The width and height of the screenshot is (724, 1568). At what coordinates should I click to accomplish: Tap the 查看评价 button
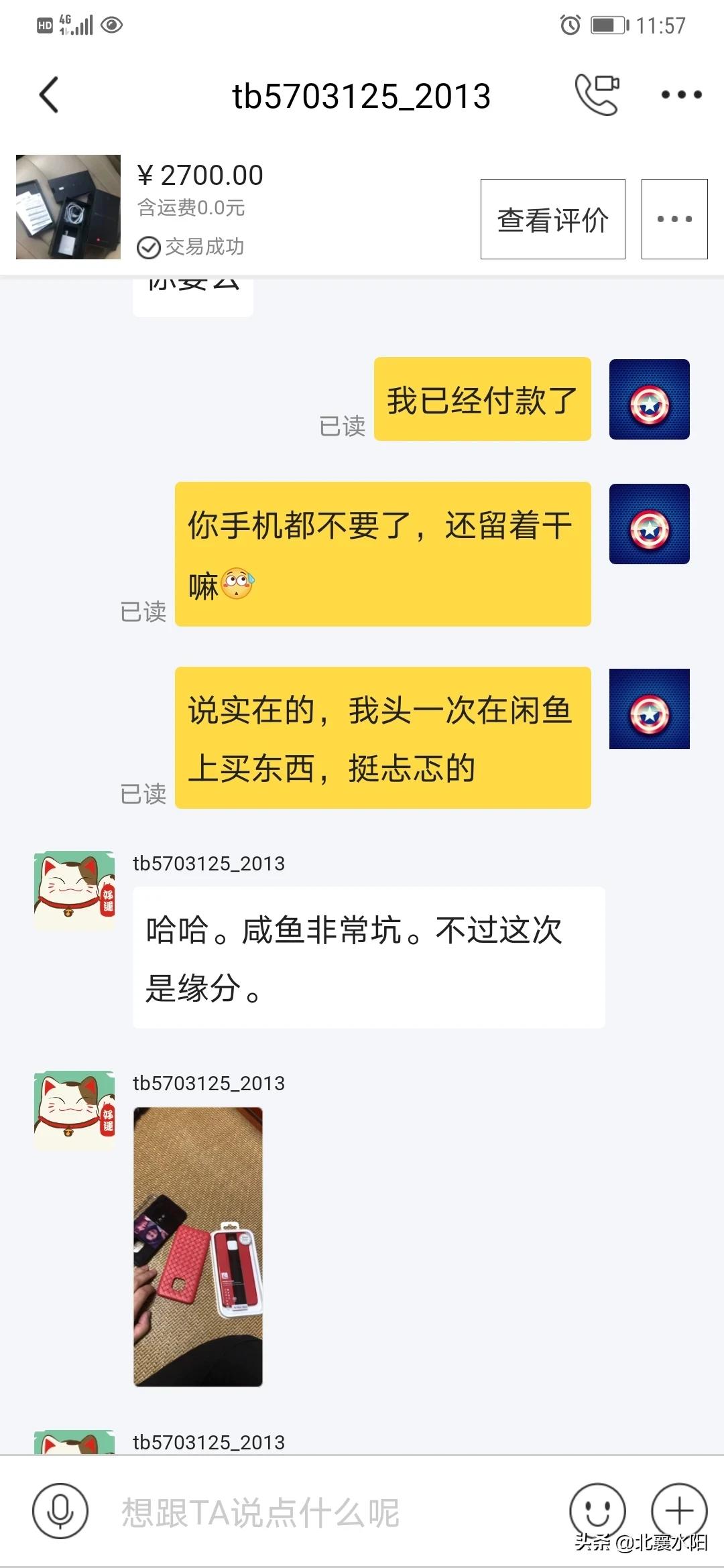(x=552, y=219)
